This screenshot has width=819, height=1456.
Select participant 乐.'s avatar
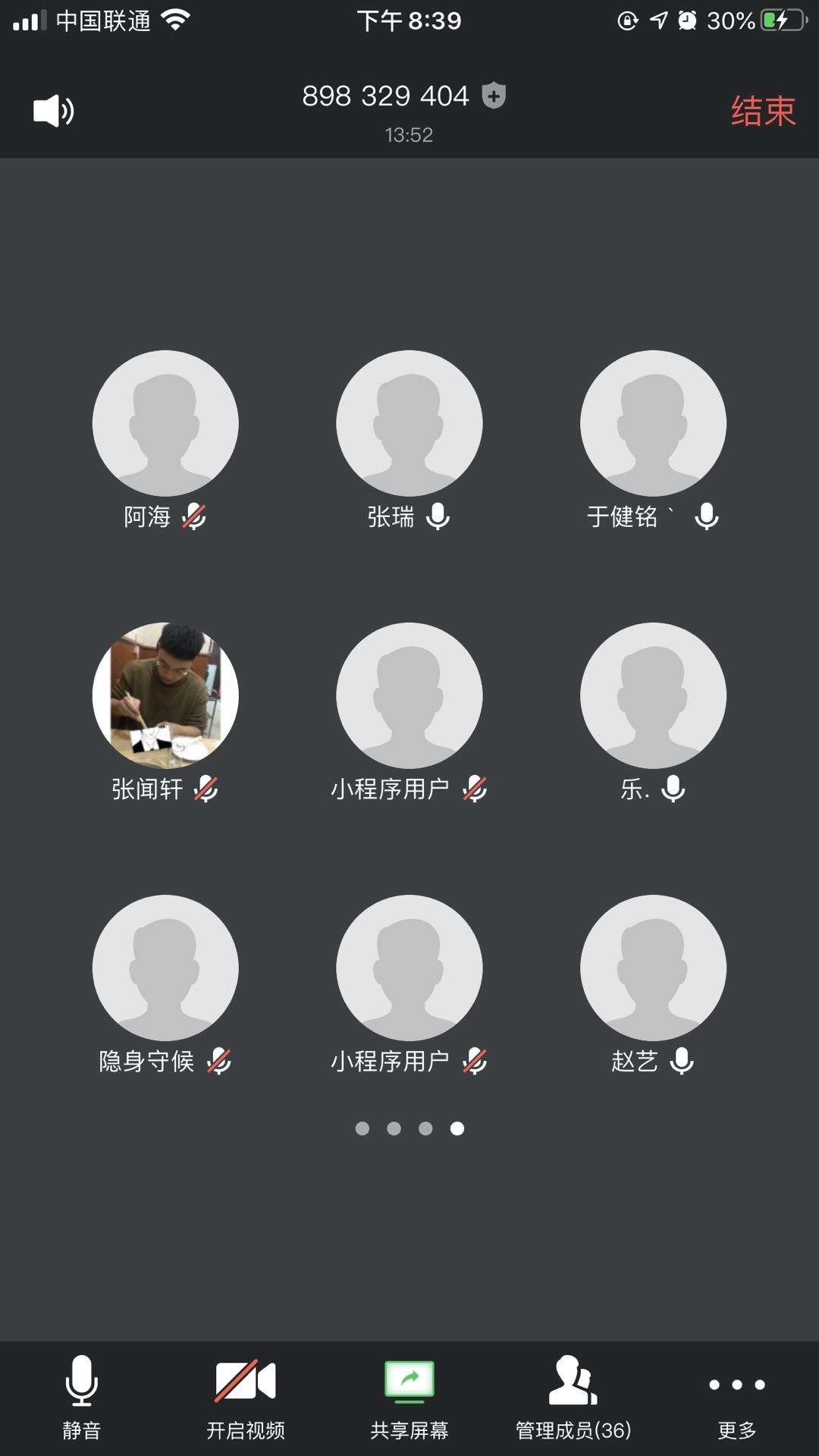pos(653,695)
